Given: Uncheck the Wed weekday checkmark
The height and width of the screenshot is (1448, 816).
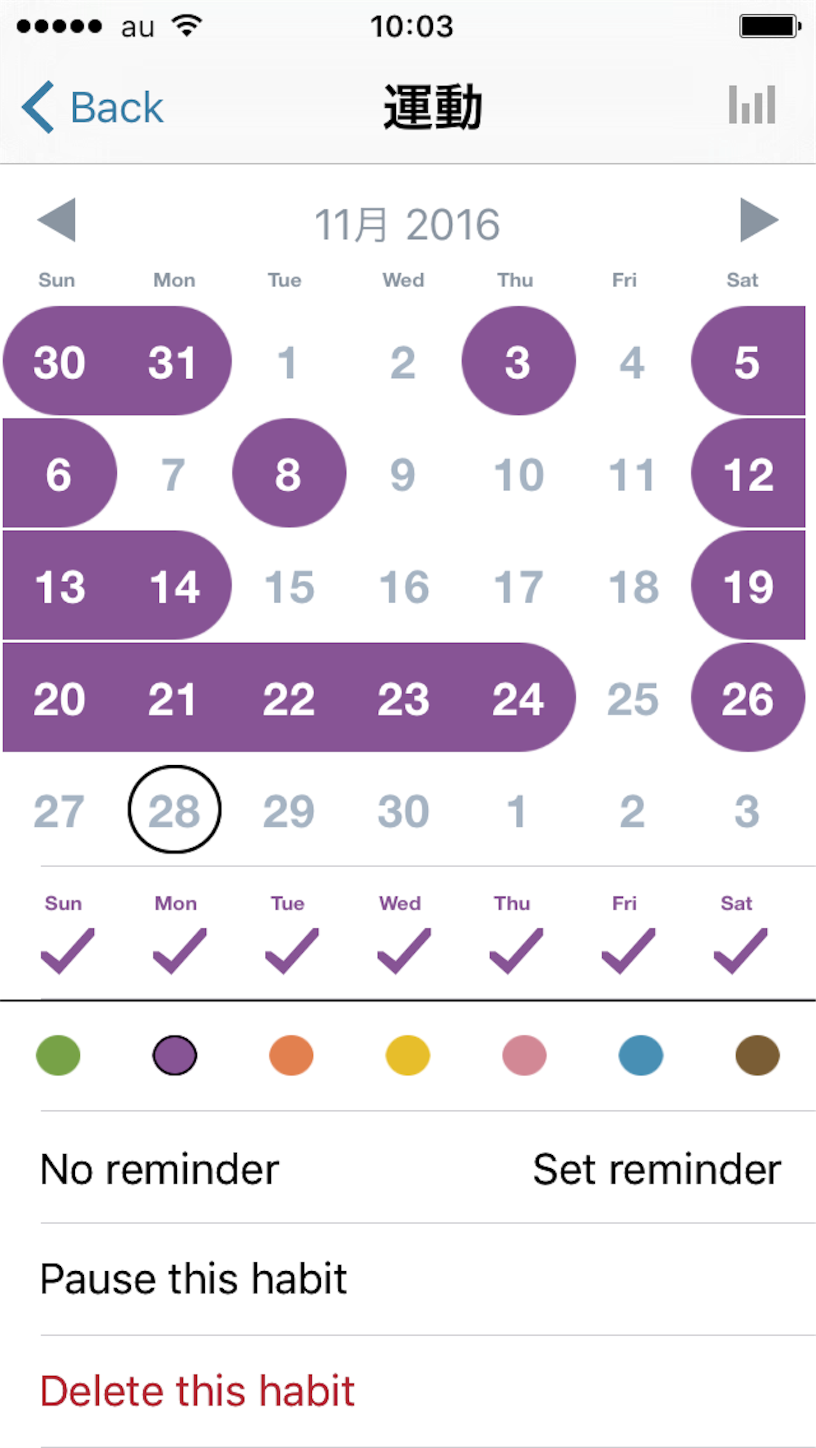Looking at the screenshot, I should tap(403, 951).
